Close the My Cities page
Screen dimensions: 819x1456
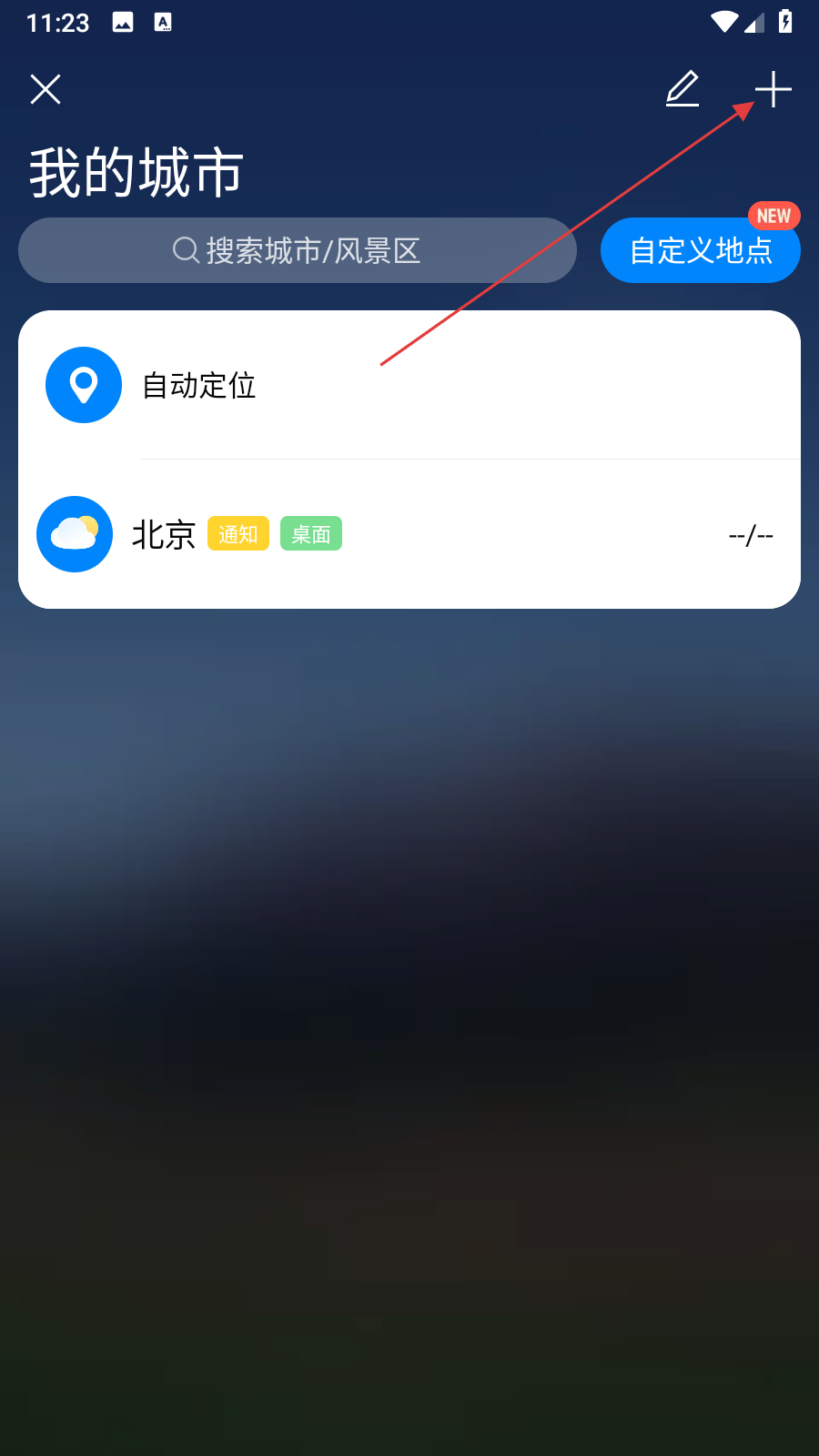click(x=45, y=89)
